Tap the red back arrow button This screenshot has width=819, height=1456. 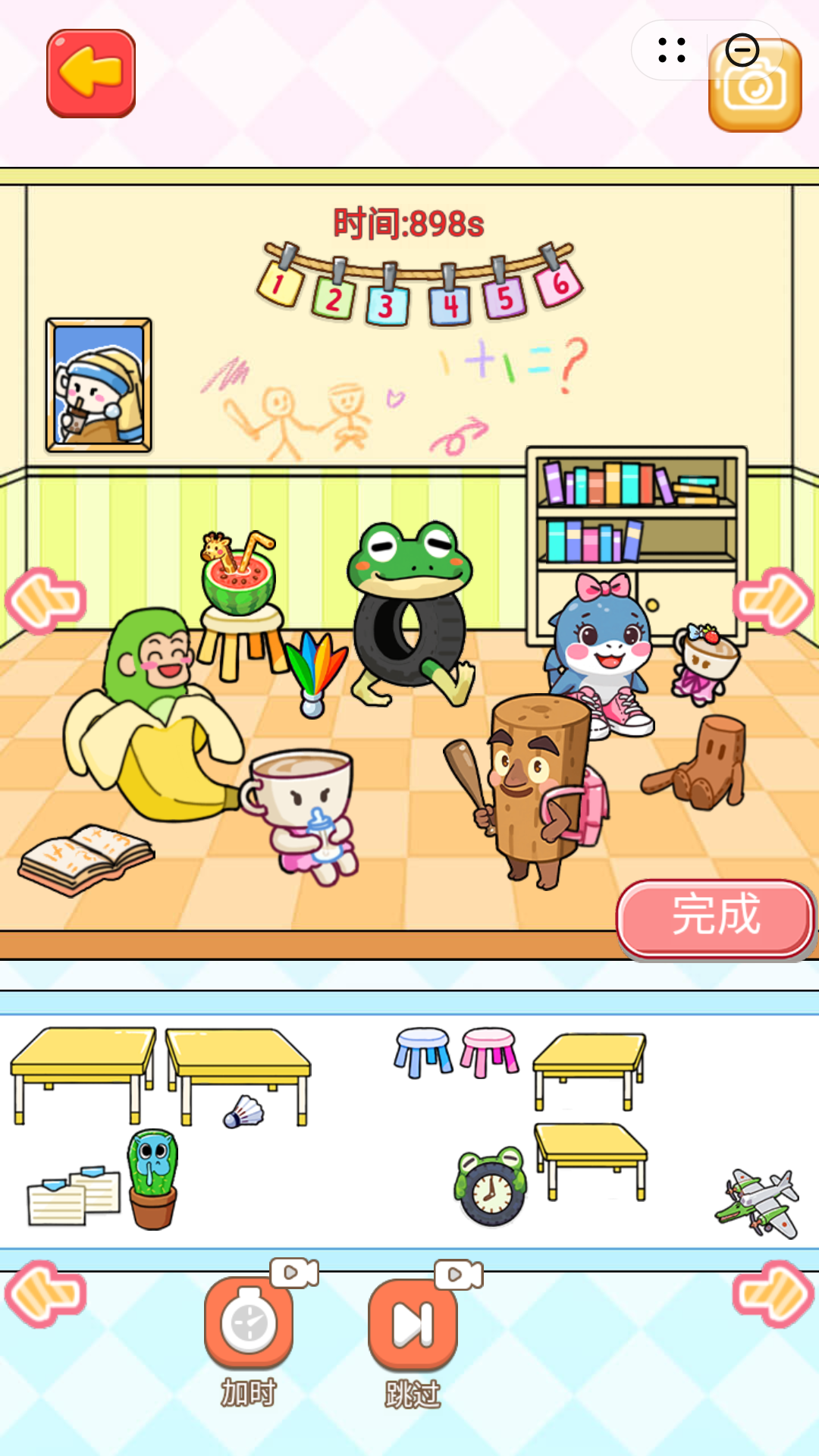pos(91,74)
